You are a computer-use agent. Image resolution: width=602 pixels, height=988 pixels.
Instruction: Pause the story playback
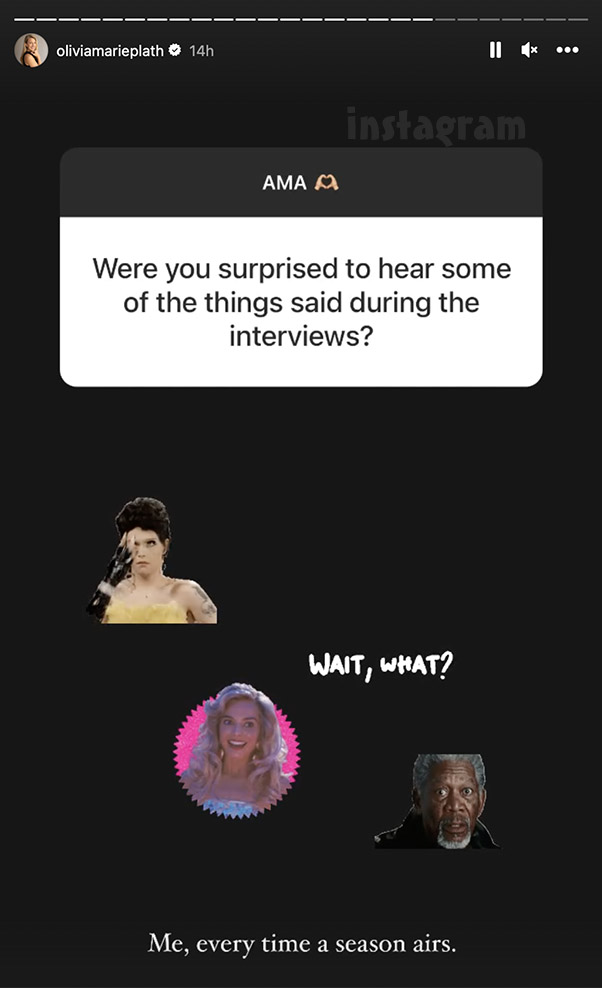(495, 50)
